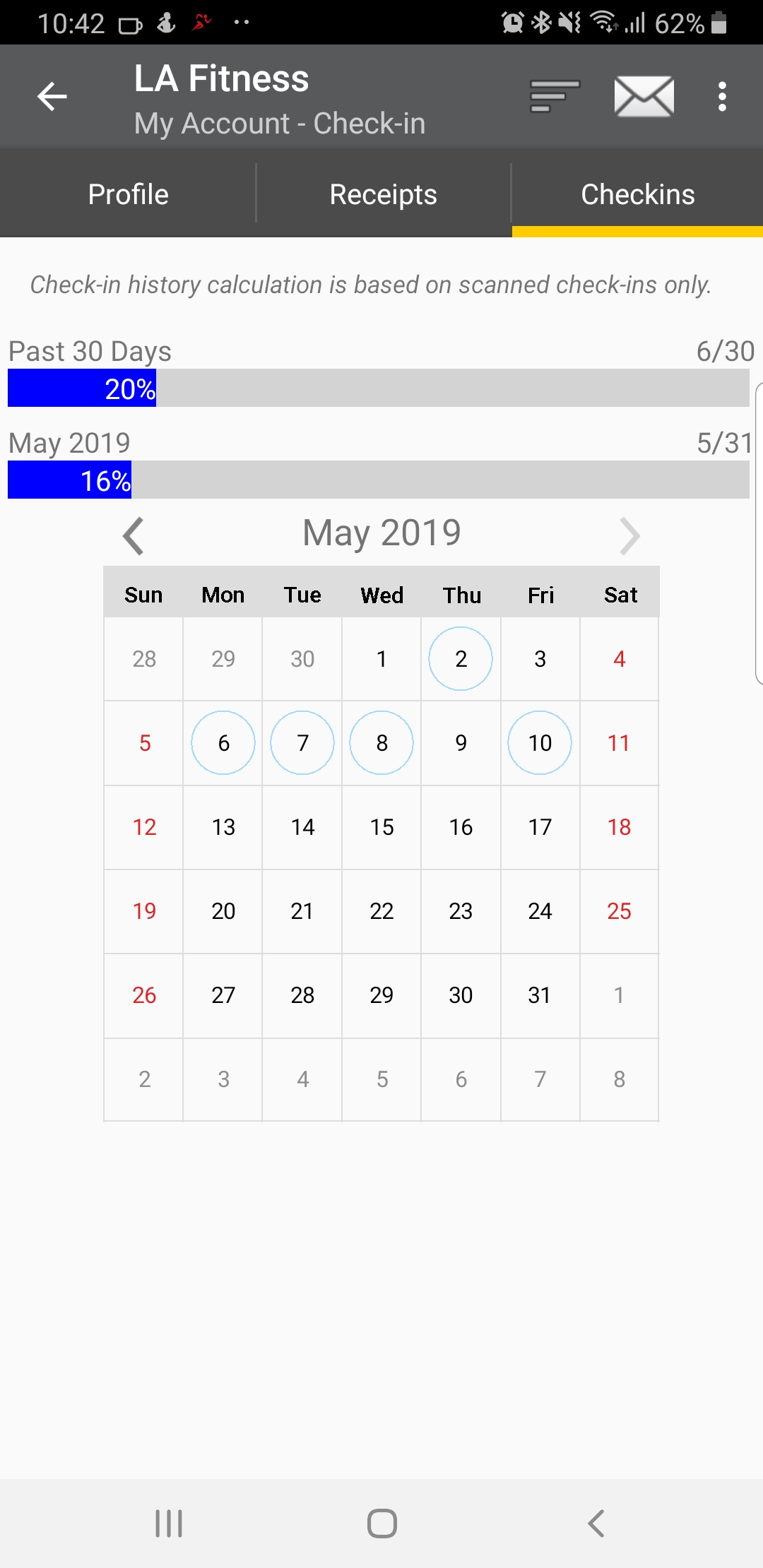This screenshot has height=1568, width=763.
Task: Switch to the Profile tab
Action: click(x=128, y=194)
